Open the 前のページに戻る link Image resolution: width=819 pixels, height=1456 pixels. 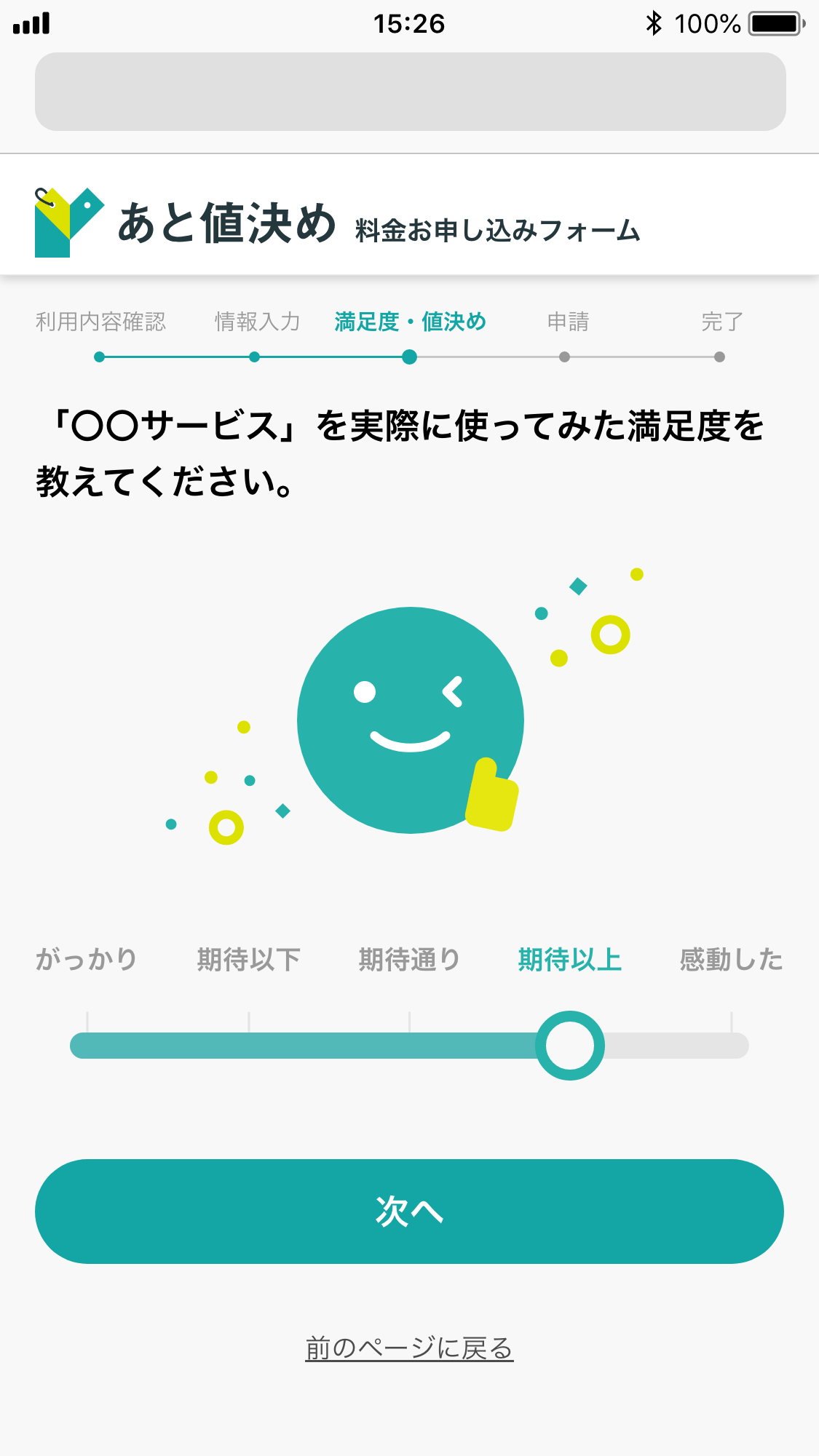[409, 1348]
